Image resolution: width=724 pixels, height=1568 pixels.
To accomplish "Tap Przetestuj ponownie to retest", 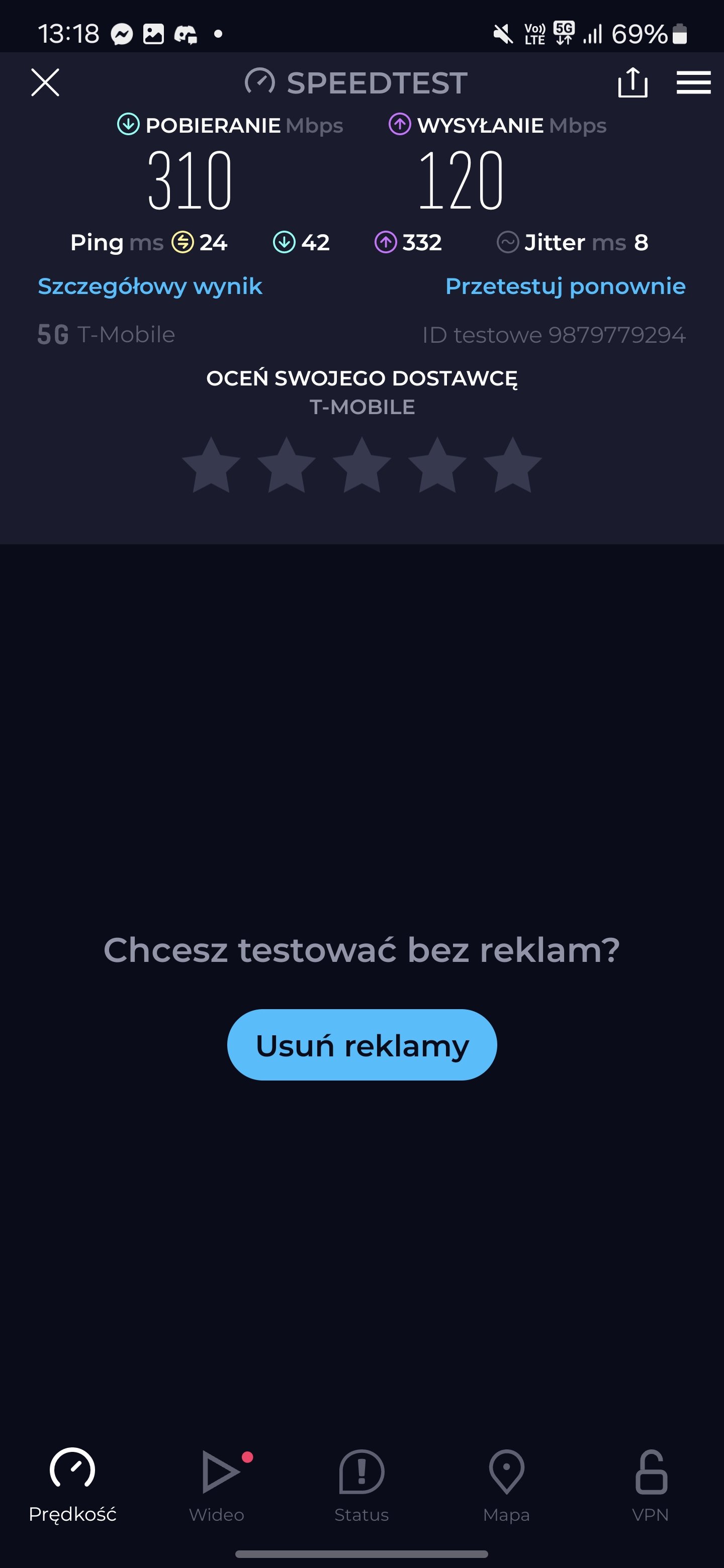I will (x=565, y=286).
